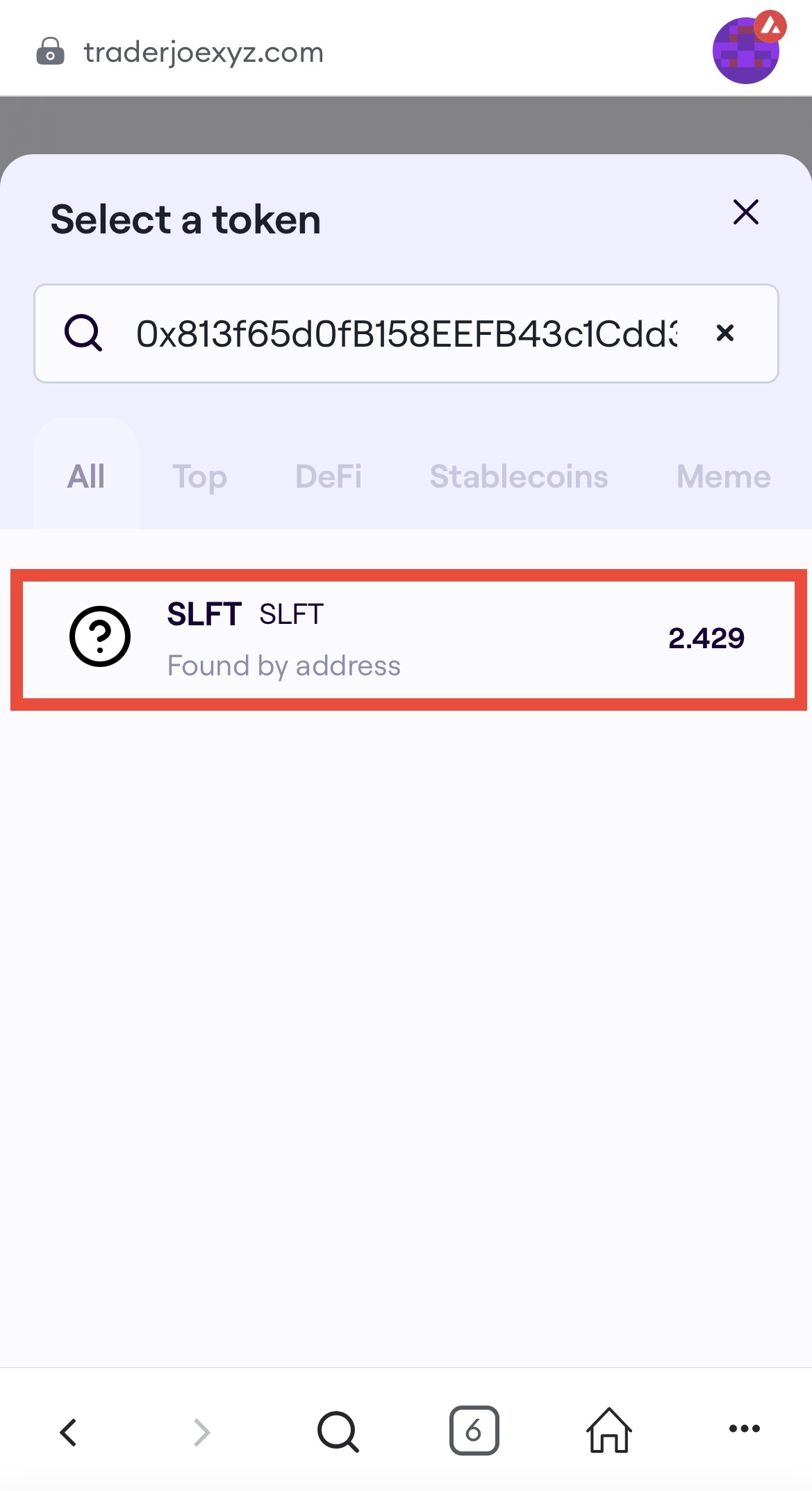Open the browser search

tap(338, 1431)
